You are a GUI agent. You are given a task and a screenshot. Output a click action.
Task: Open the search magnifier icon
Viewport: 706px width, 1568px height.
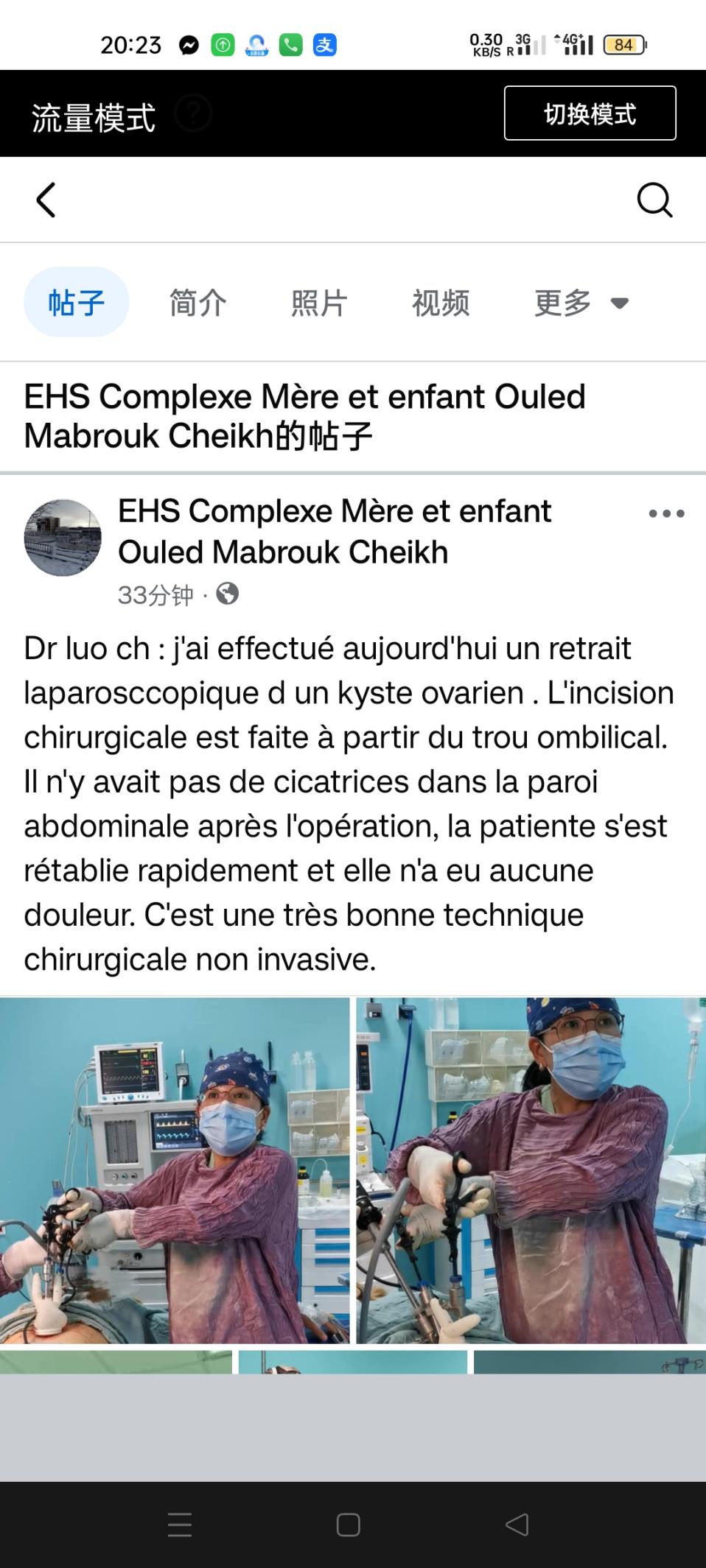pos(654,200)
